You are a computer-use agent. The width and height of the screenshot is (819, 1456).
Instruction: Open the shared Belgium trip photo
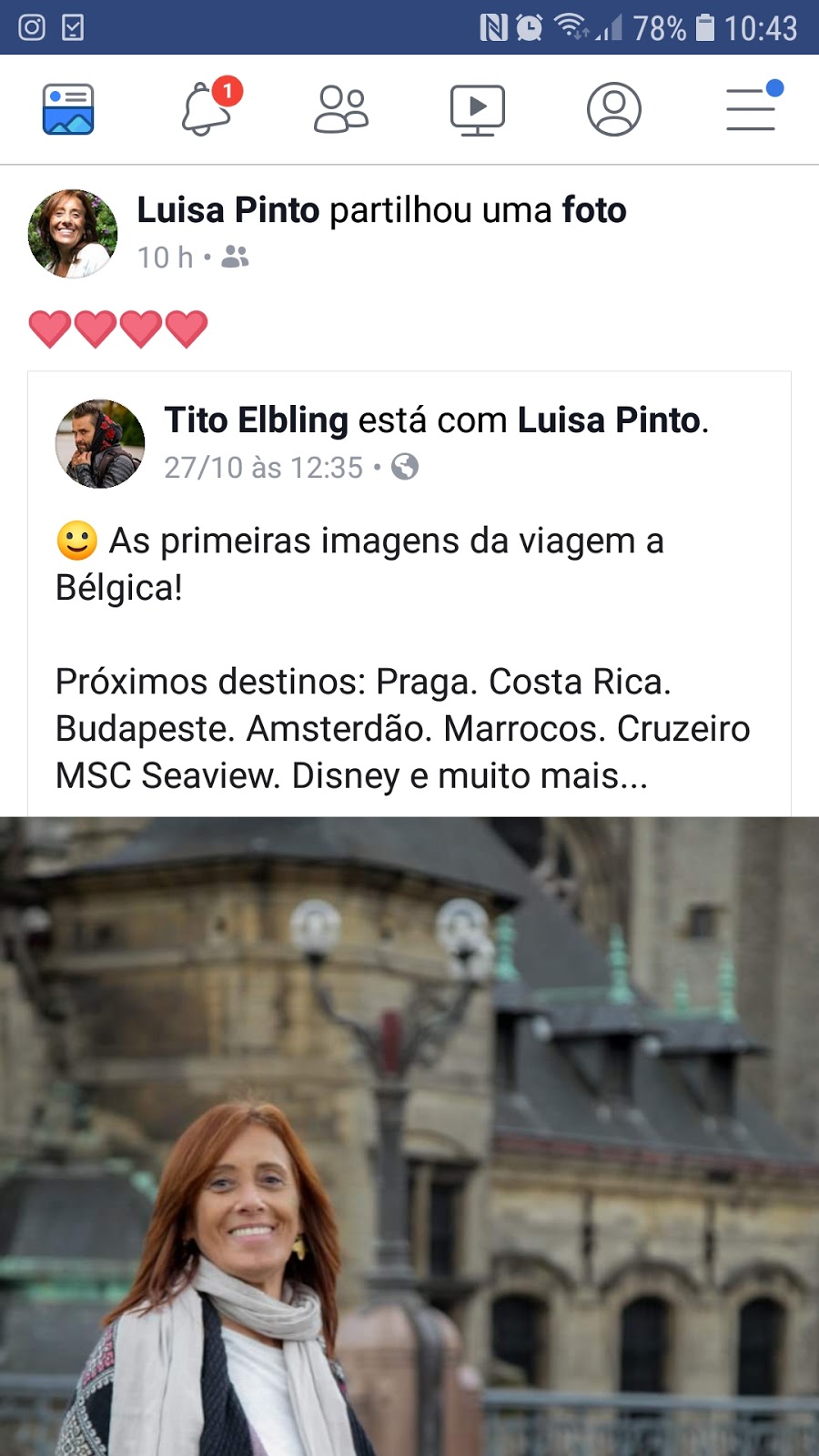click(409, 1136)
